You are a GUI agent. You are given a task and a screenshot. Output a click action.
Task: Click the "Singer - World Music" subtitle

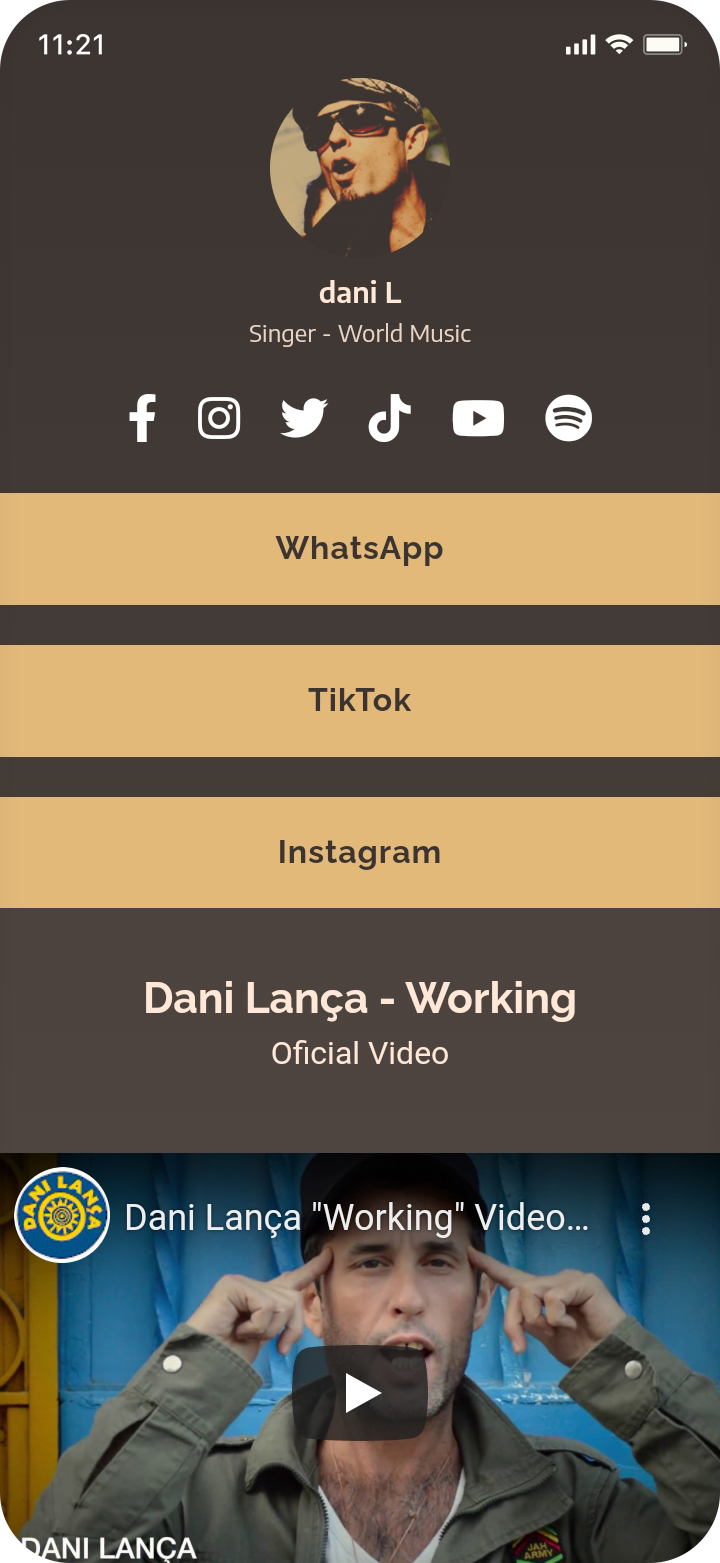click(360, 333)
